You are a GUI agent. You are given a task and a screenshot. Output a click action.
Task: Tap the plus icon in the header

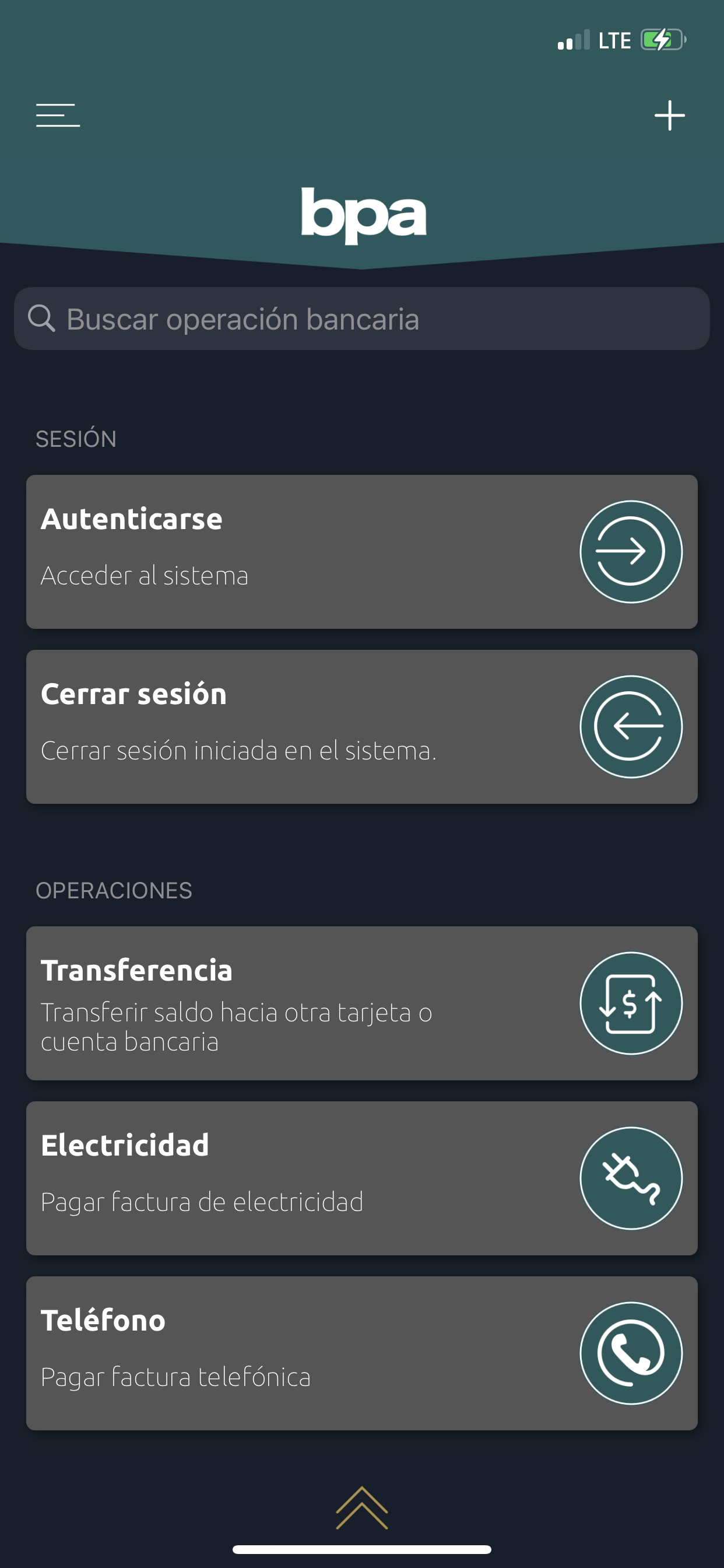click(669, 116)
